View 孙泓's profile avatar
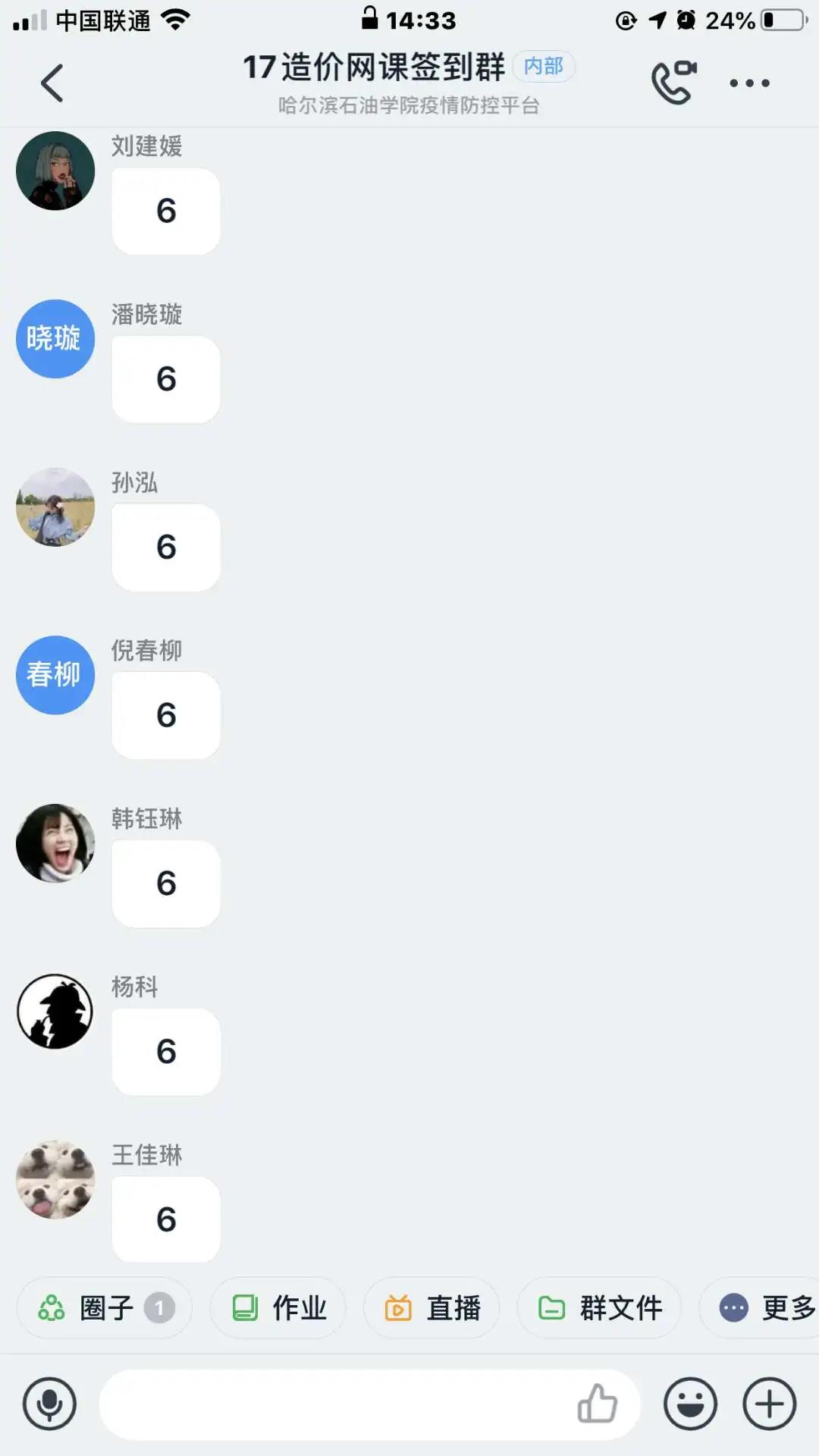The image size is (819, 1456). (55, 507)
